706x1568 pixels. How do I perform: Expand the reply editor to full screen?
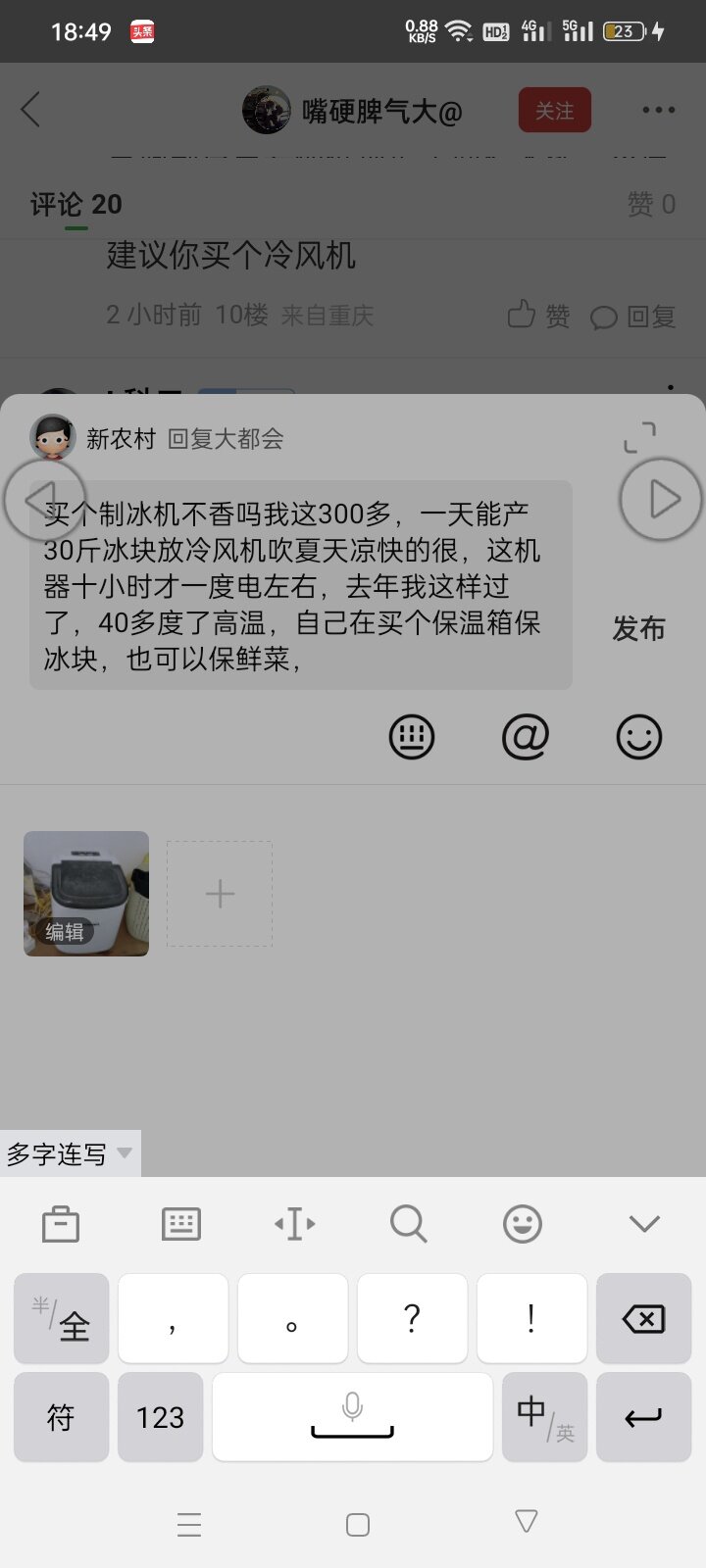click(x=639, y=437)
